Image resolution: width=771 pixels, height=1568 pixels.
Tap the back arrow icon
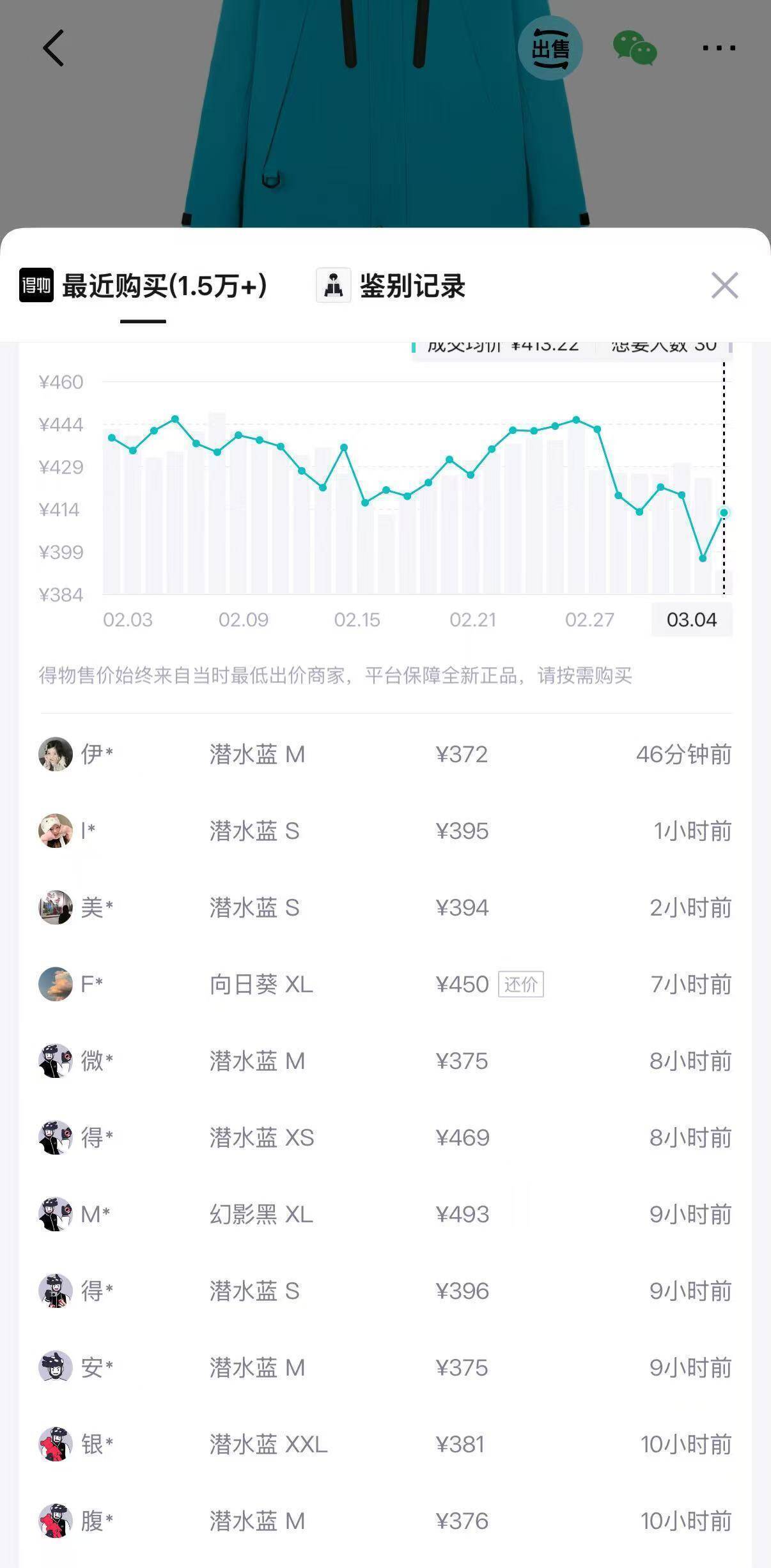(x=54, y=48)
